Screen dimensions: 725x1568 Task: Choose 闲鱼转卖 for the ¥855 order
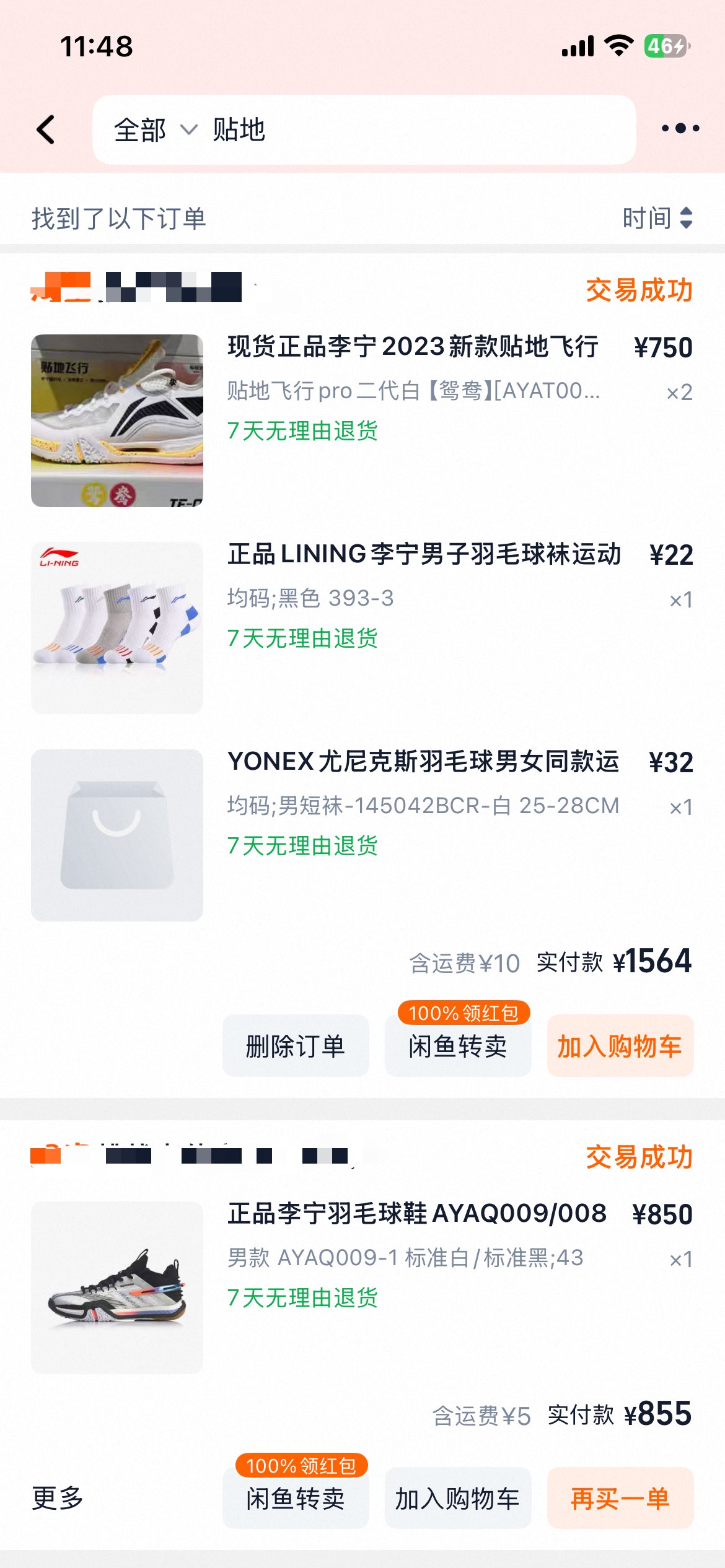pyautogui.click(x=296, y=1498)
